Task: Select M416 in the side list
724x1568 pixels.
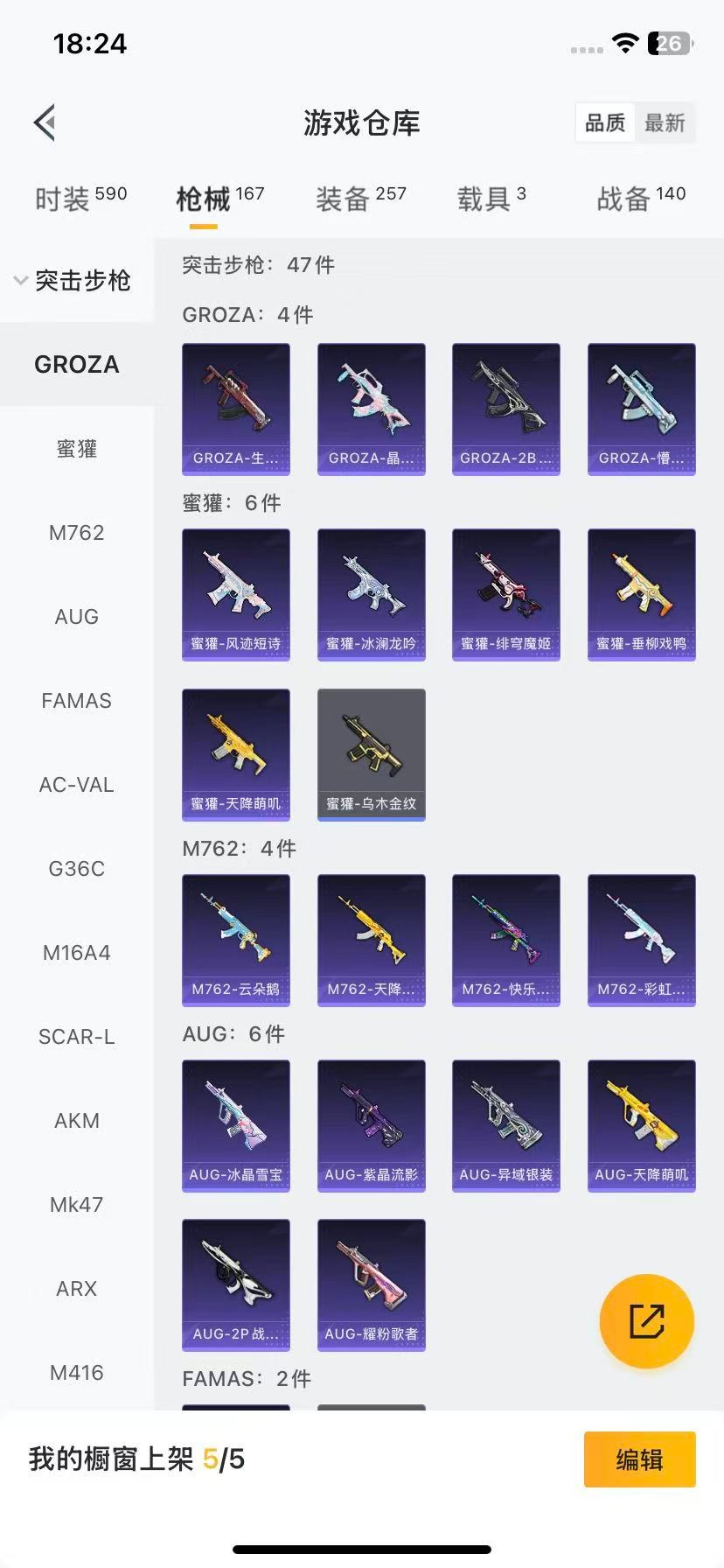Action: pyautogui.click(x=76, y=1373)
